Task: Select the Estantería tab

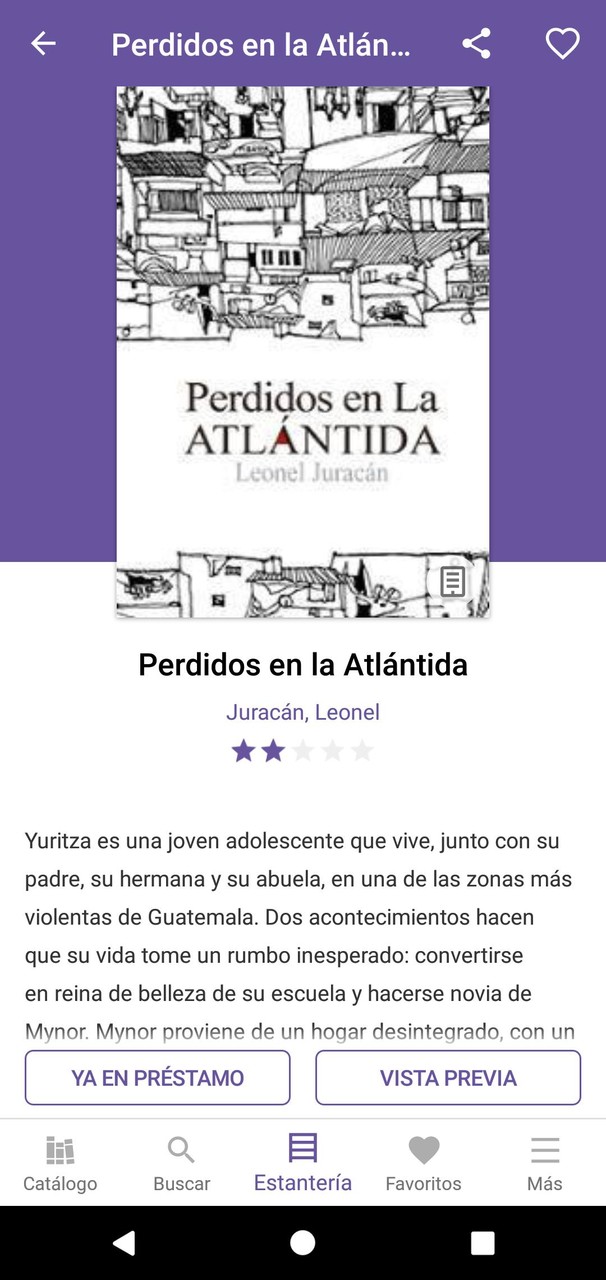Action: [x=303, y=1164]
